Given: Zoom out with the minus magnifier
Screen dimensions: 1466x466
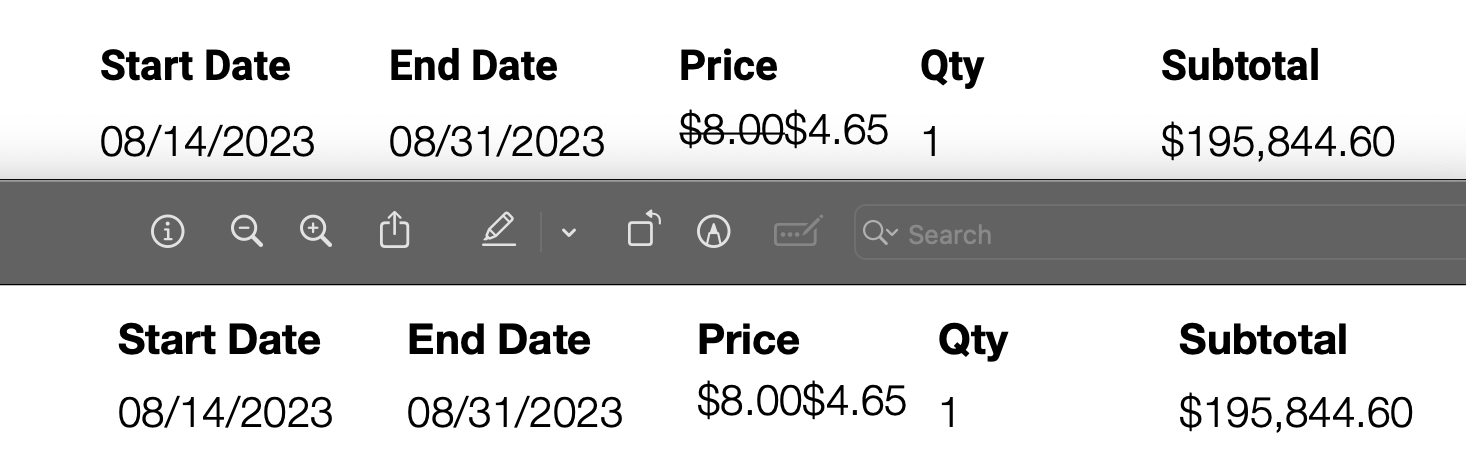Looking at the screenshot, I should click(246, 232).
